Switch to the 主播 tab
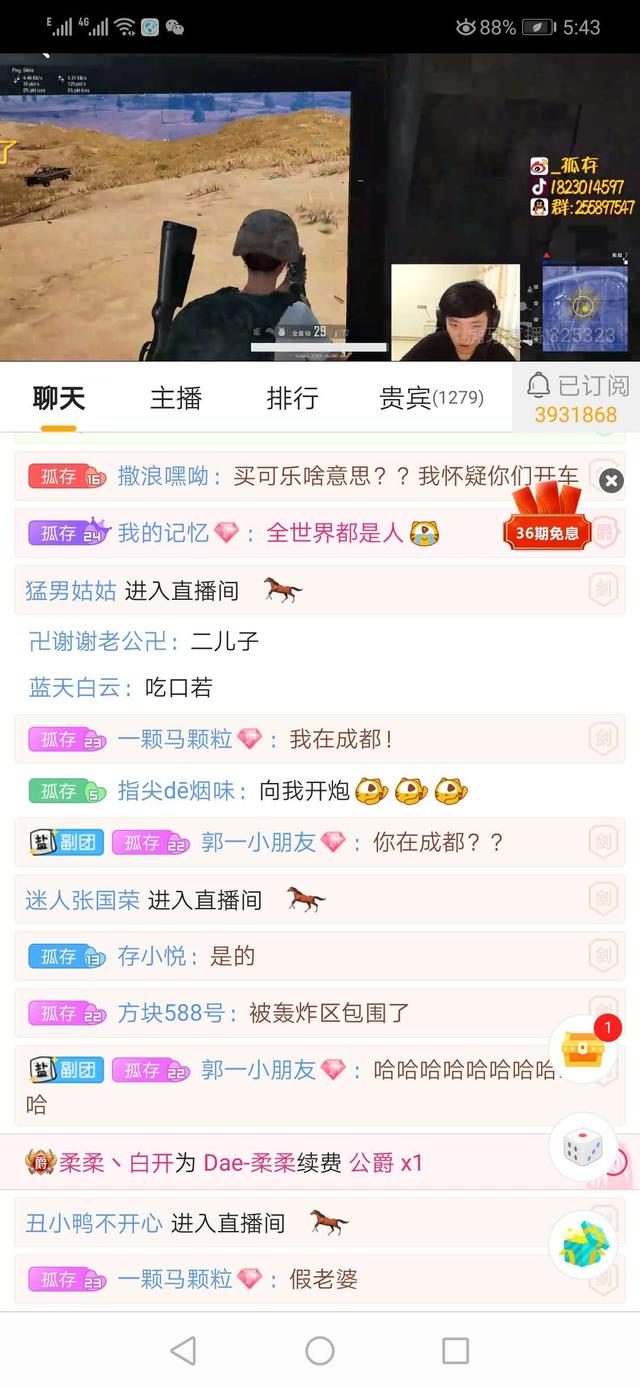640x1387 pixels. click(176, 399)
